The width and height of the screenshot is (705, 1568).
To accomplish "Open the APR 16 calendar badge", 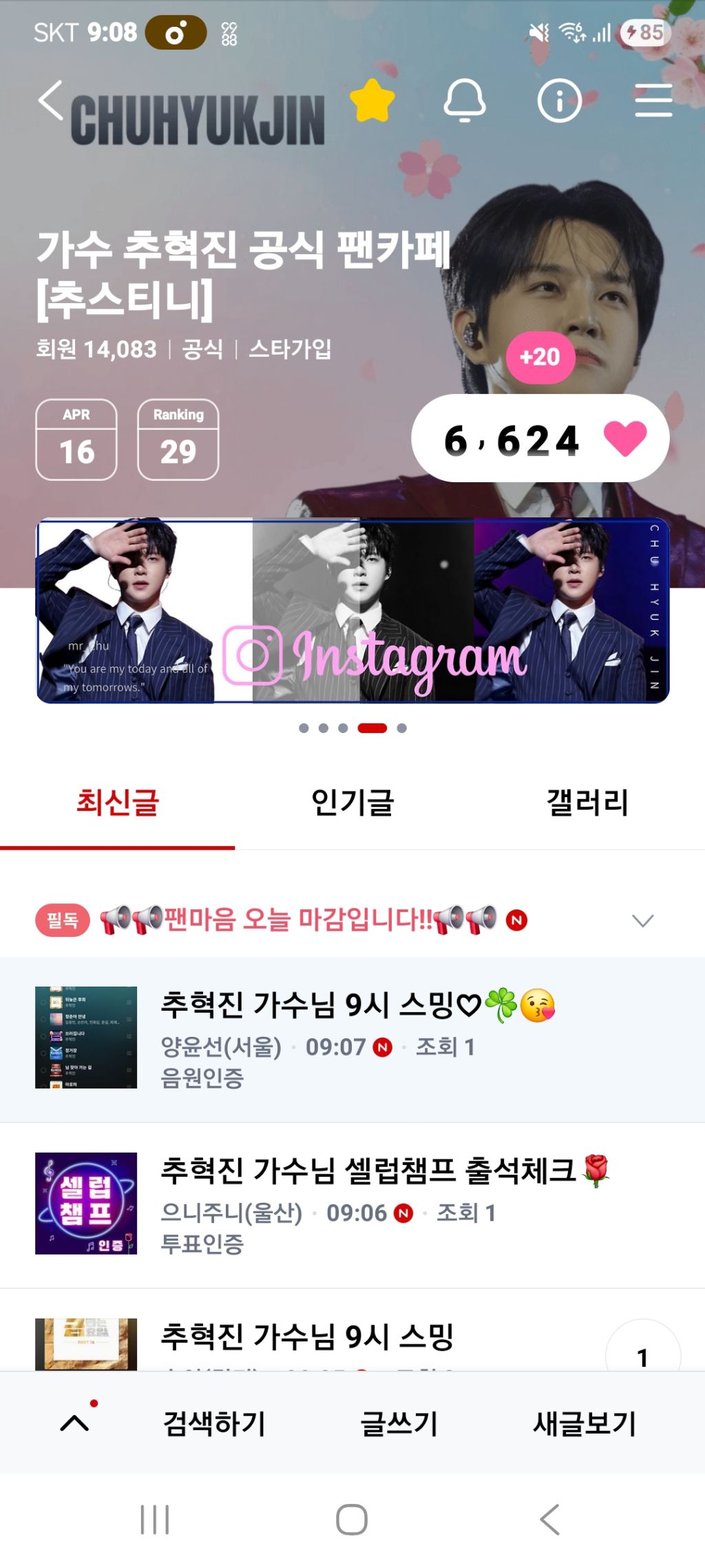I will (76, 440).
